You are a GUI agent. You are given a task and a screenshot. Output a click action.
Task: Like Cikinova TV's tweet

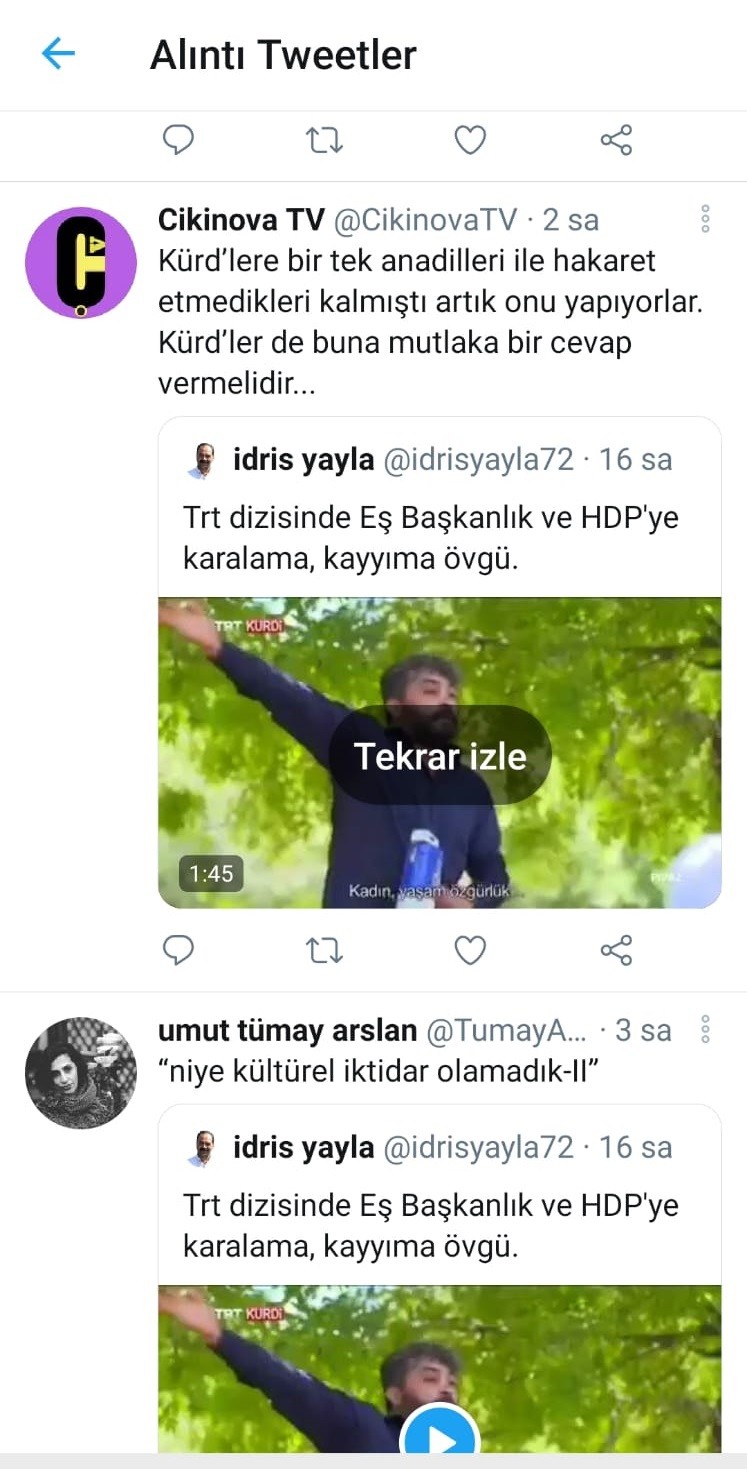pos(470,950)
